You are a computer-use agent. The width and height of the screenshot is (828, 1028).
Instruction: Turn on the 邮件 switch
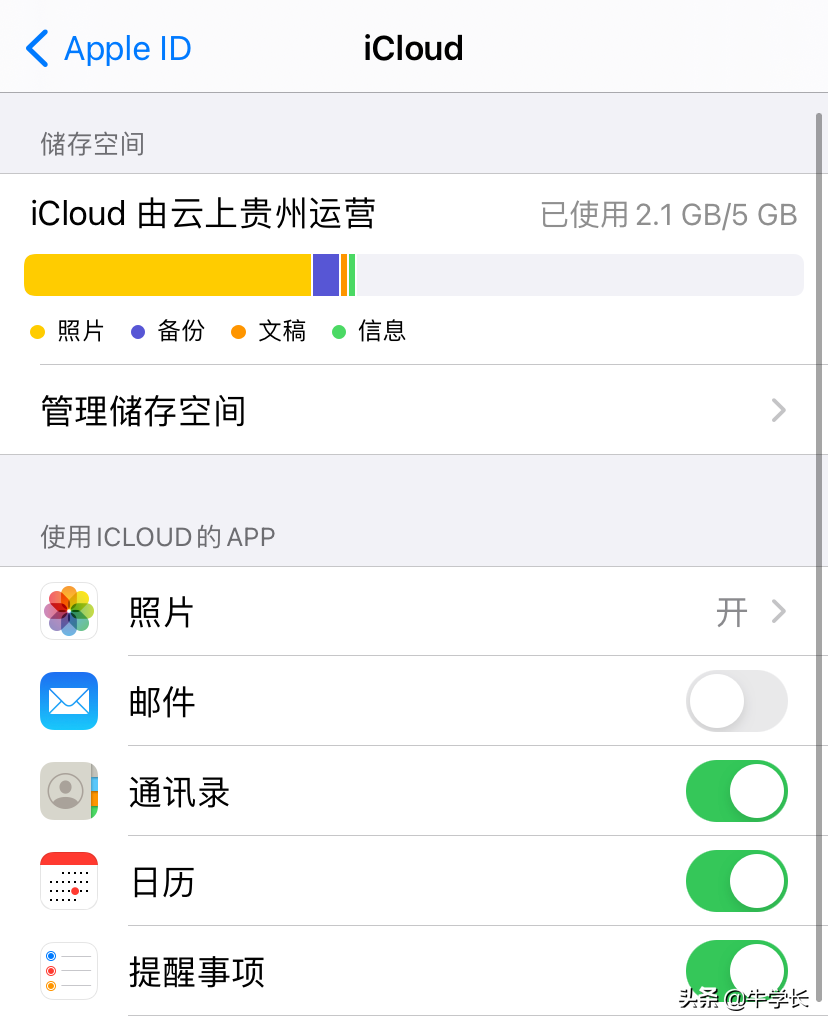(x=736, y=701)
